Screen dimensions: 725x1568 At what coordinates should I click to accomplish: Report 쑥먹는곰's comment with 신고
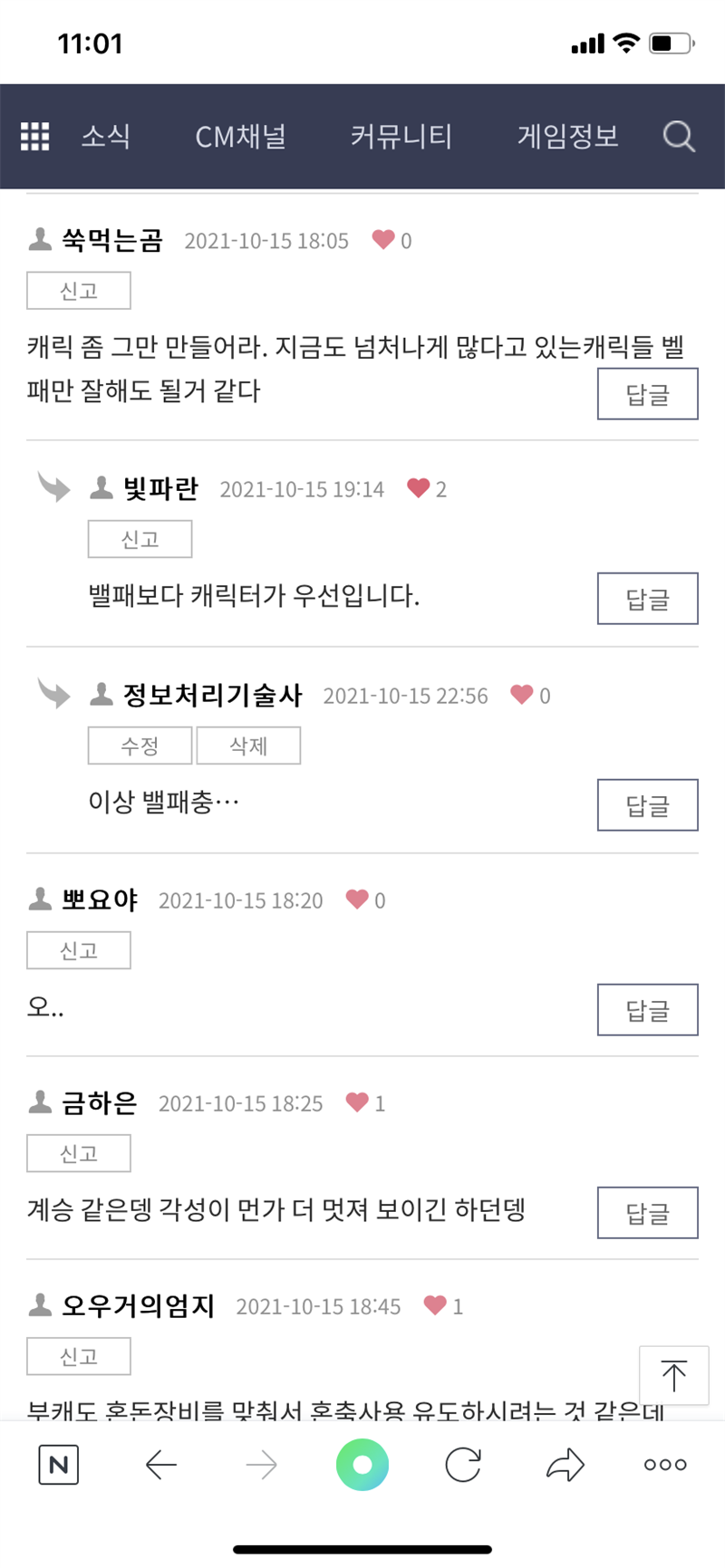point(79,291)
